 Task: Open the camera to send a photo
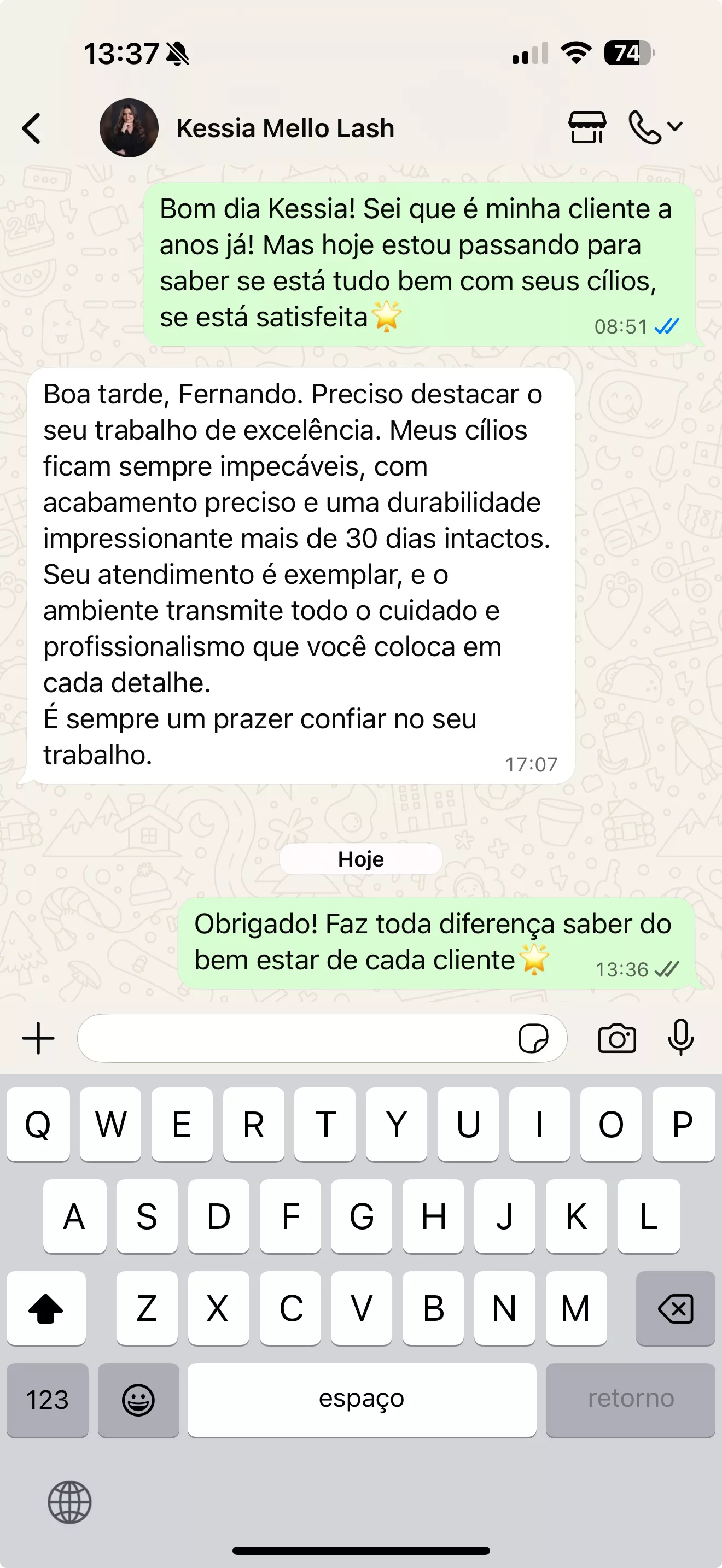(616, 1038)
